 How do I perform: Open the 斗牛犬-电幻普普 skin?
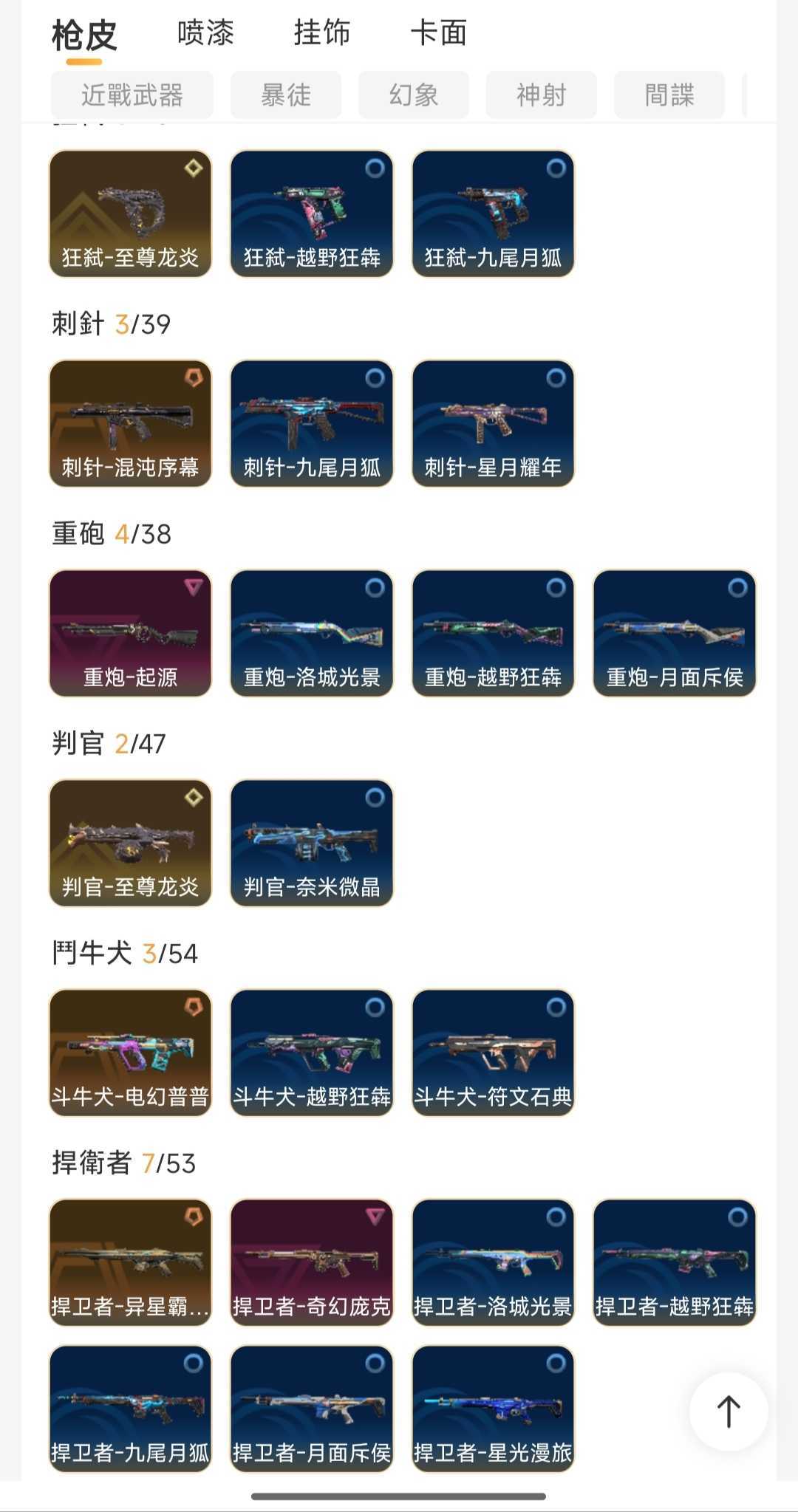[131, 1053]
